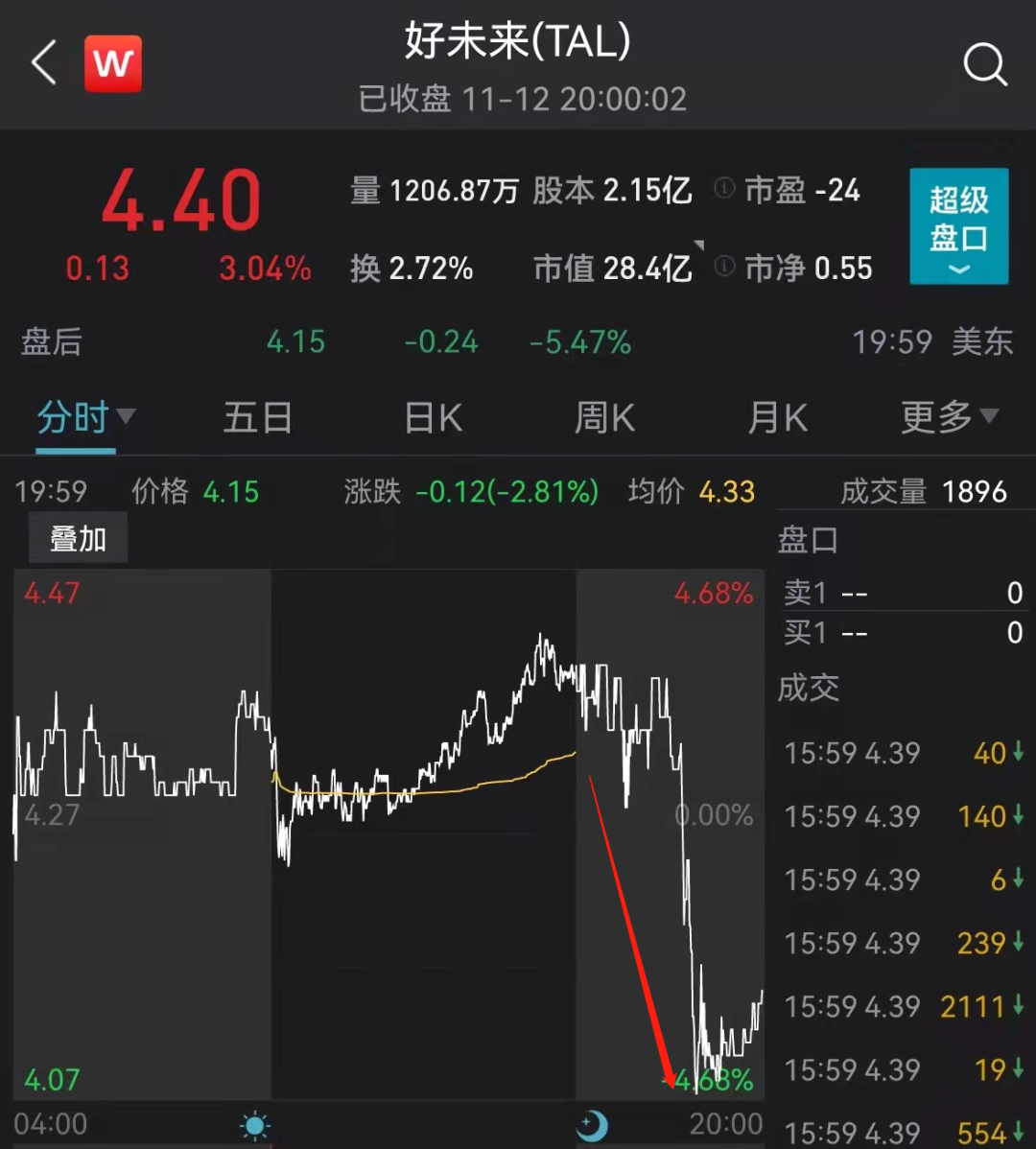The image size is (1036, 1149).
Task: Tap the sun icon on the timeline axis
Action: point(254,1124)
